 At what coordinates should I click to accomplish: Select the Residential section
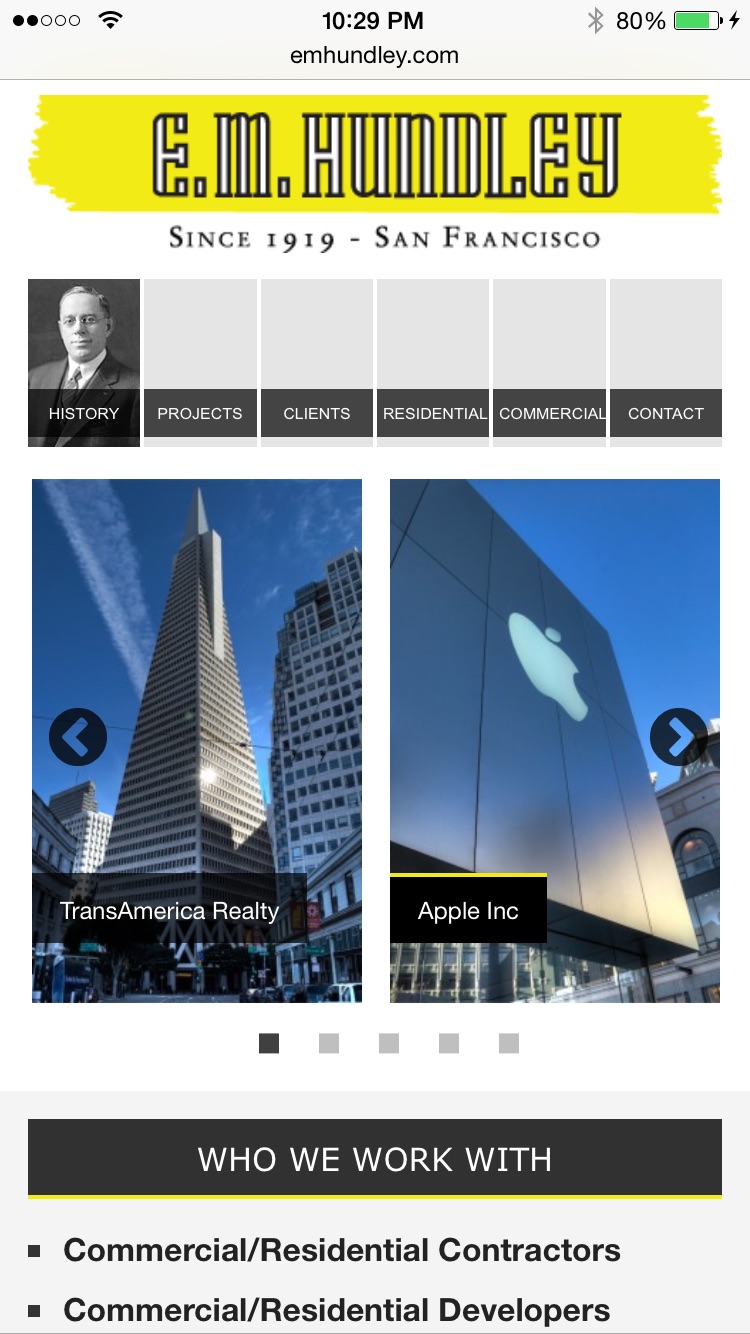pos(433,412)
